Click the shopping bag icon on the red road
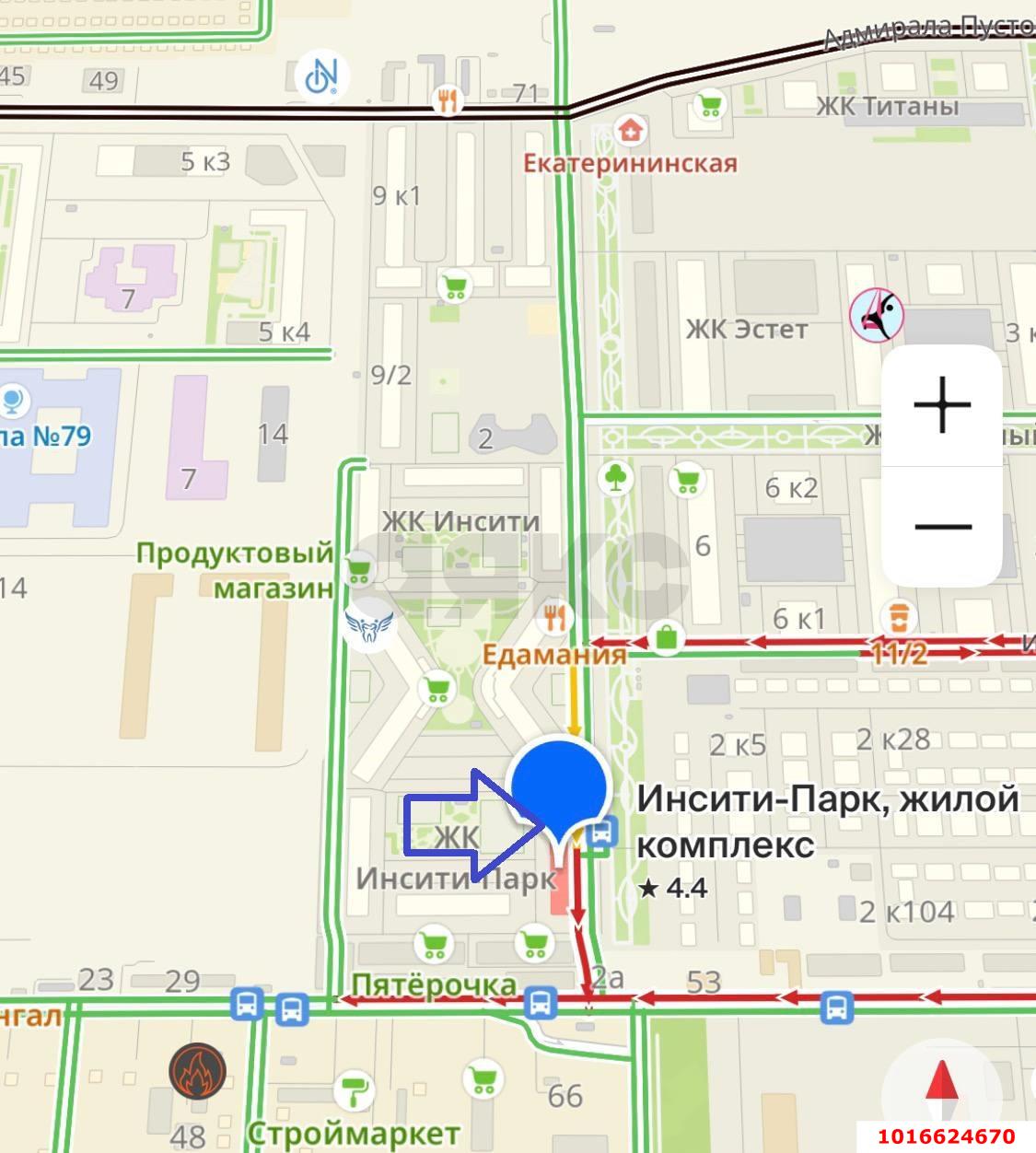Screen dimensions: 1036x1153 [668, 635]
